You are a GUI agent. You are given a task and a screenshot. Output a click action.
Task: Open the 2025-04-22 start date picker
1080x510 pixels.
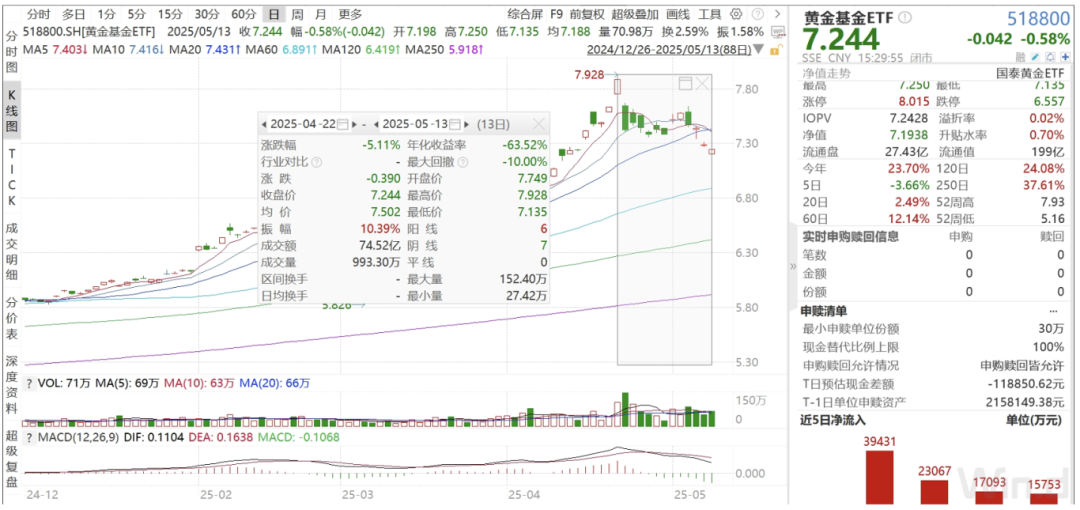343,124
